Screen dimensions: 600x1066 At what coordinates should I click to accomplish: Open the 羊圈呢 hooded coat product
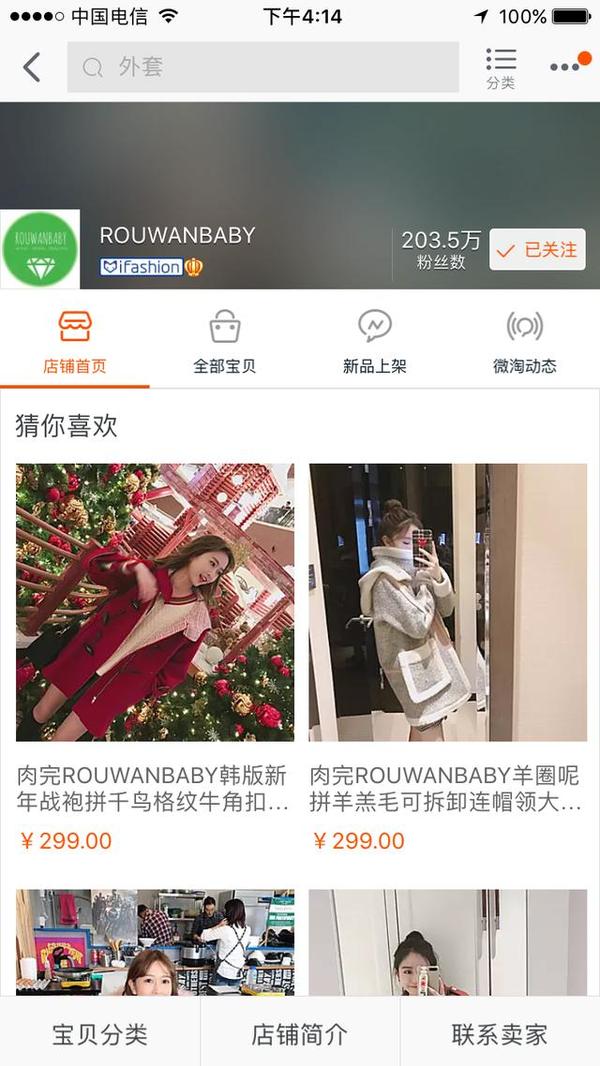click(x=447, y=602)
